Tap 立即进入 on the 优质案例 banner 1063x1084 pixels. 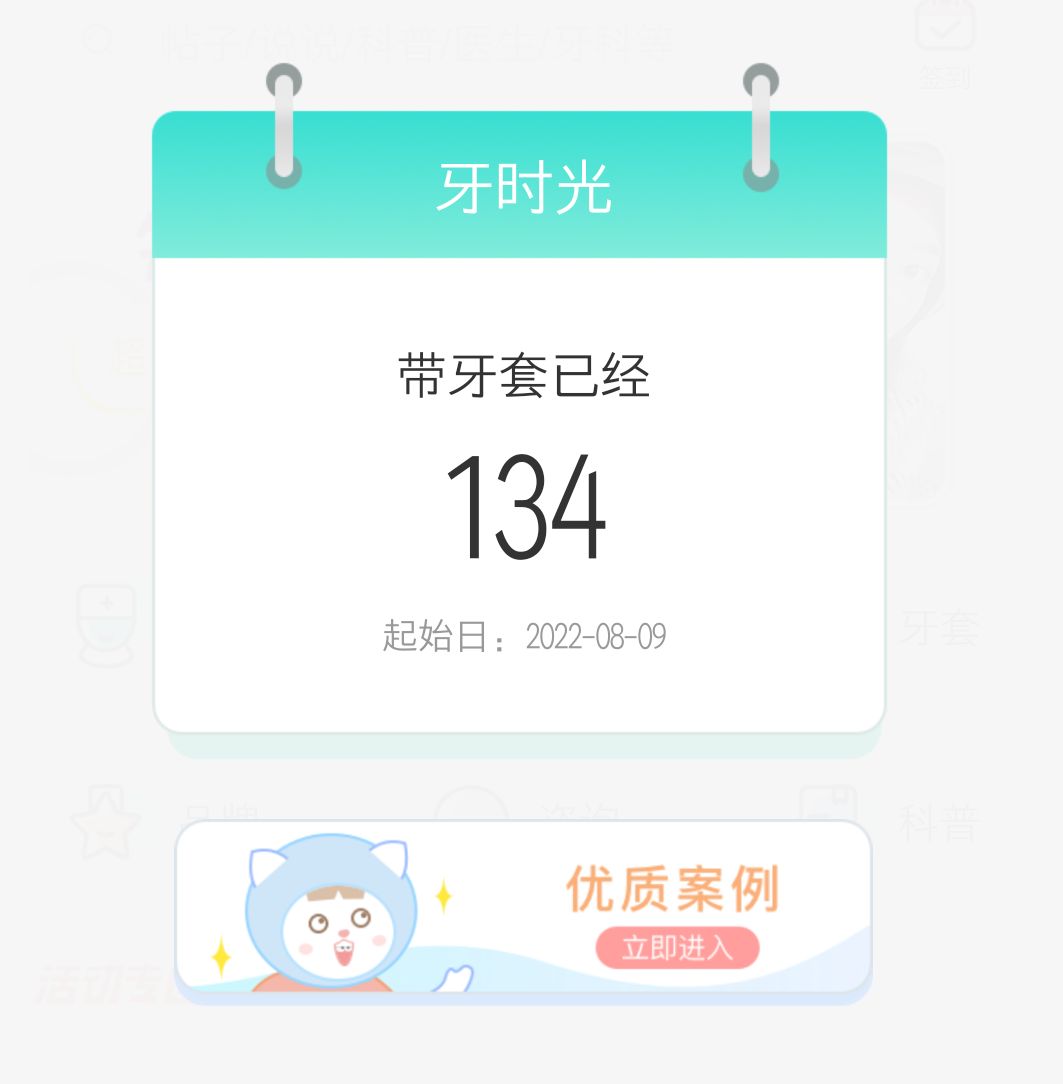(x=677, y=948)
